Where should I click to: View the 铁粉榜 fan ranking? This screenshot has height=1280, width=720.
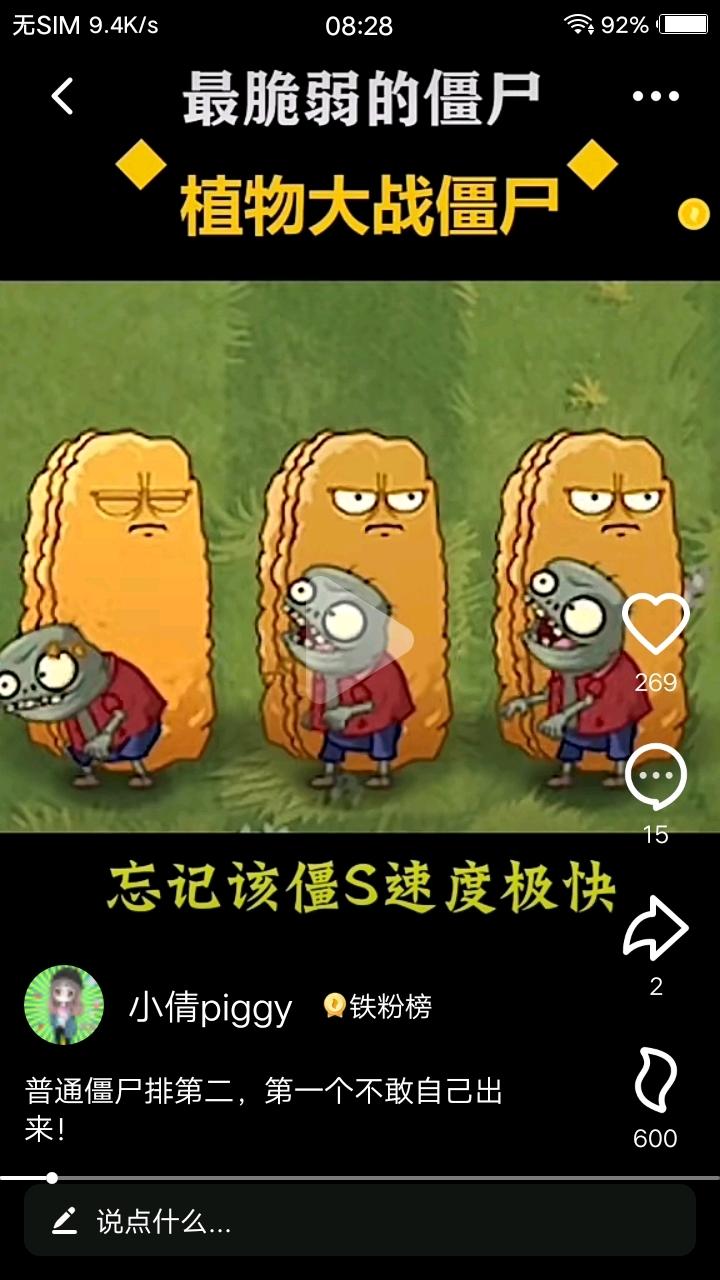[x=378, y=1006]
